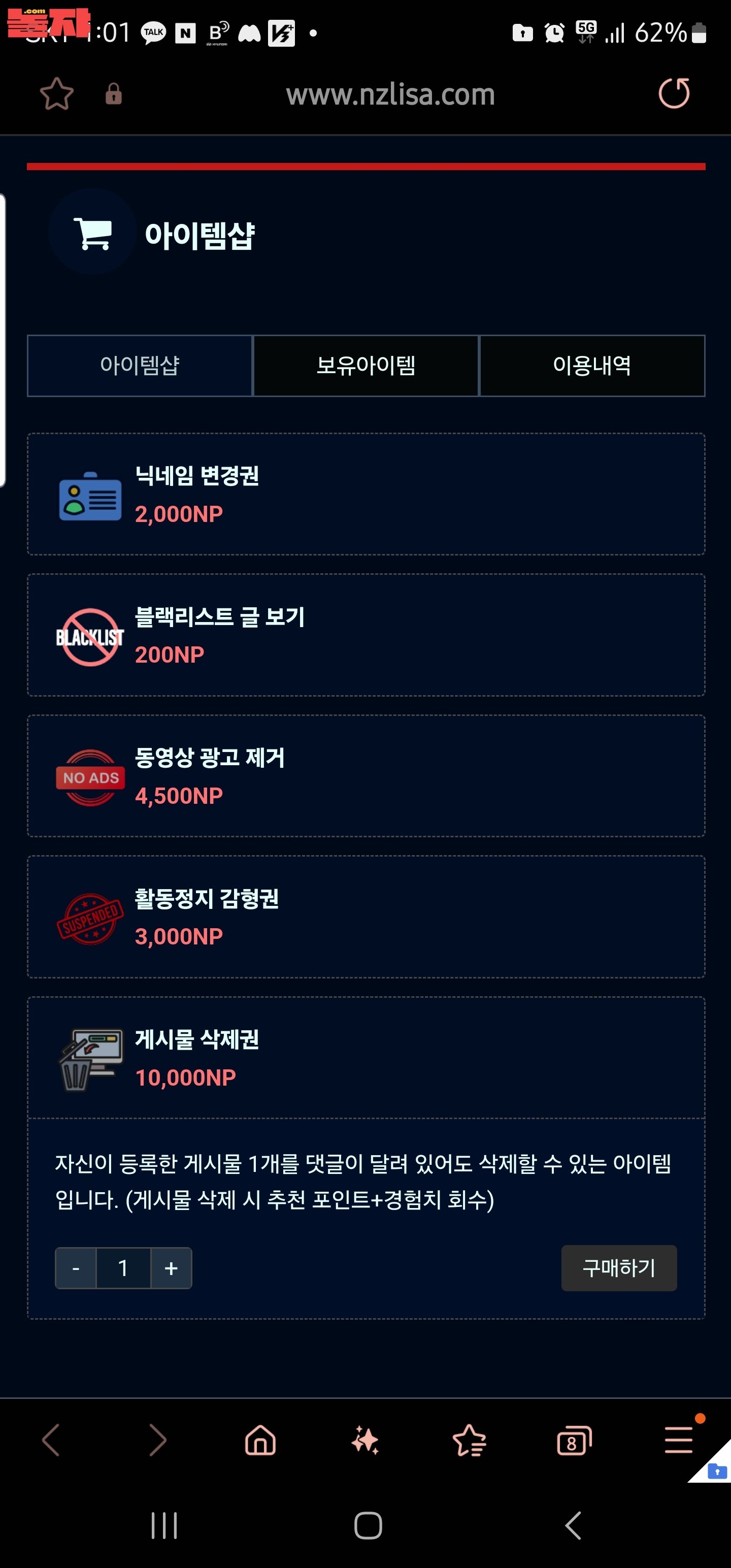Viewport: 731px width, 1568px height.
Task: Decrease quantity with the minus button
Action: tap(76, 1268)
